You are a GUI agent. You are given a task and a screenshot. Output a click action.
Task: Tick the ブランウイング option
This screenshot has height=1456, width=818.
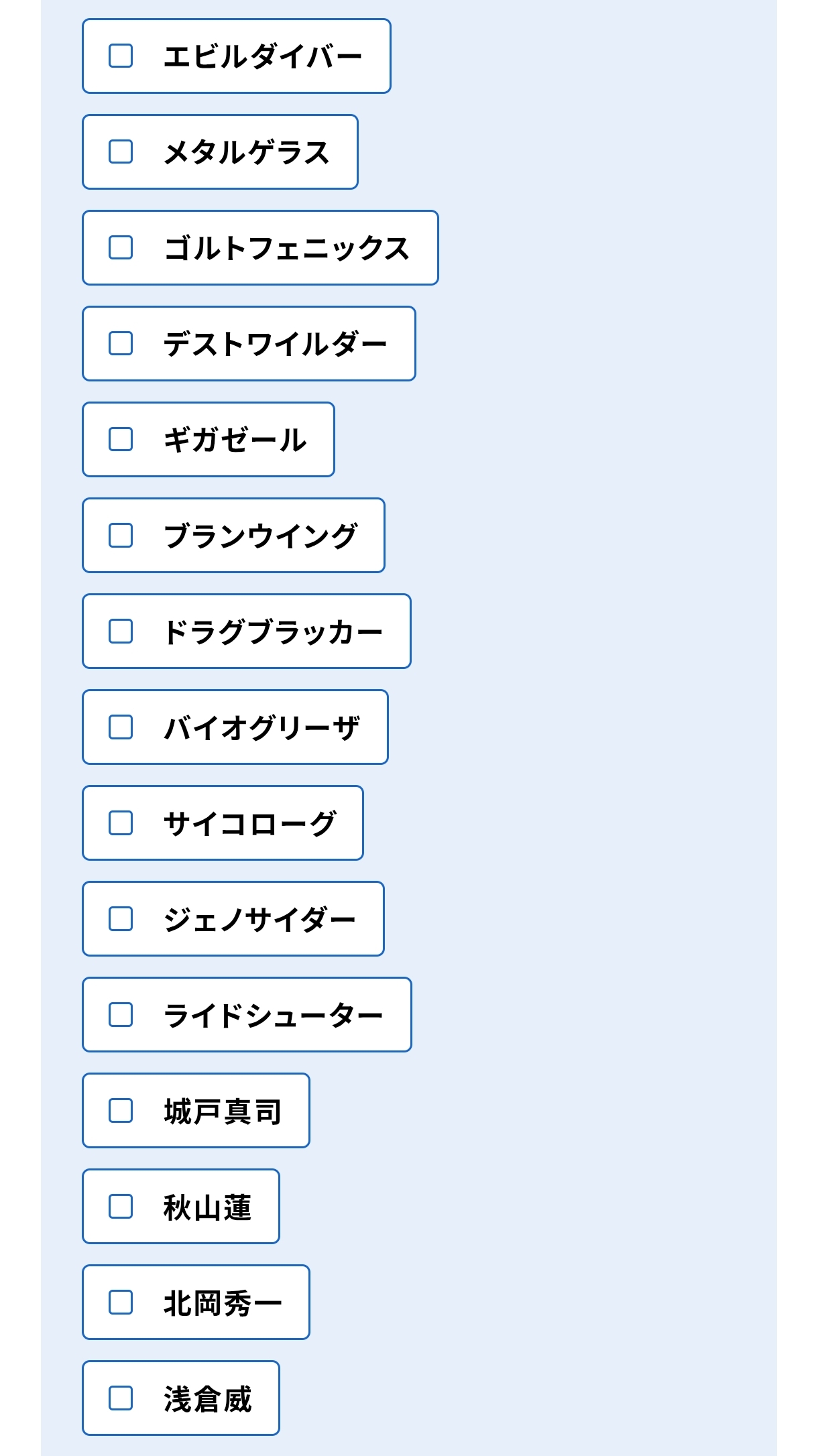(121, 536)
